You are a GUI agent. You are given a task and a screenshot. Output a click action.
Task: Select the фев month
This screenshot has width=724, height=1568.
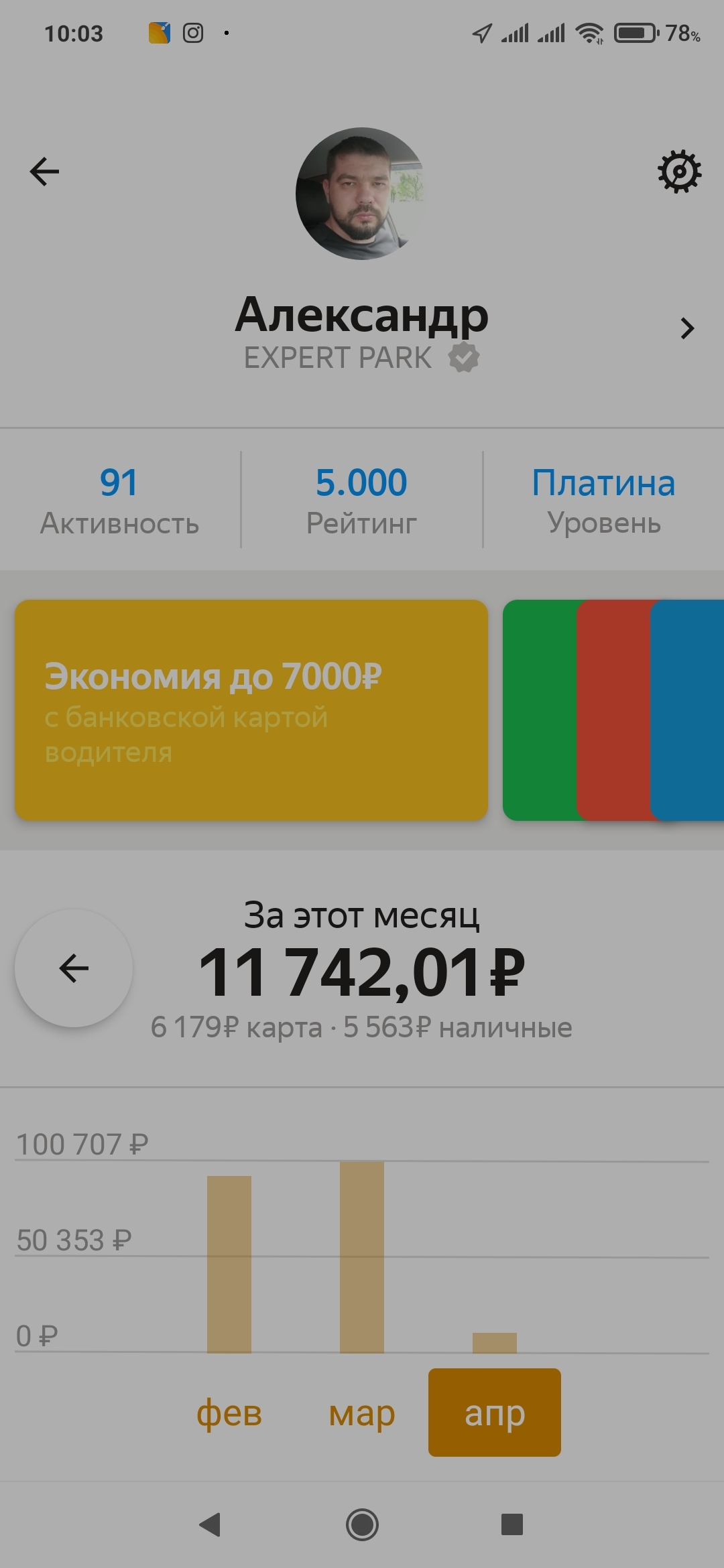pyautogui.click(x=229, y=1413)
